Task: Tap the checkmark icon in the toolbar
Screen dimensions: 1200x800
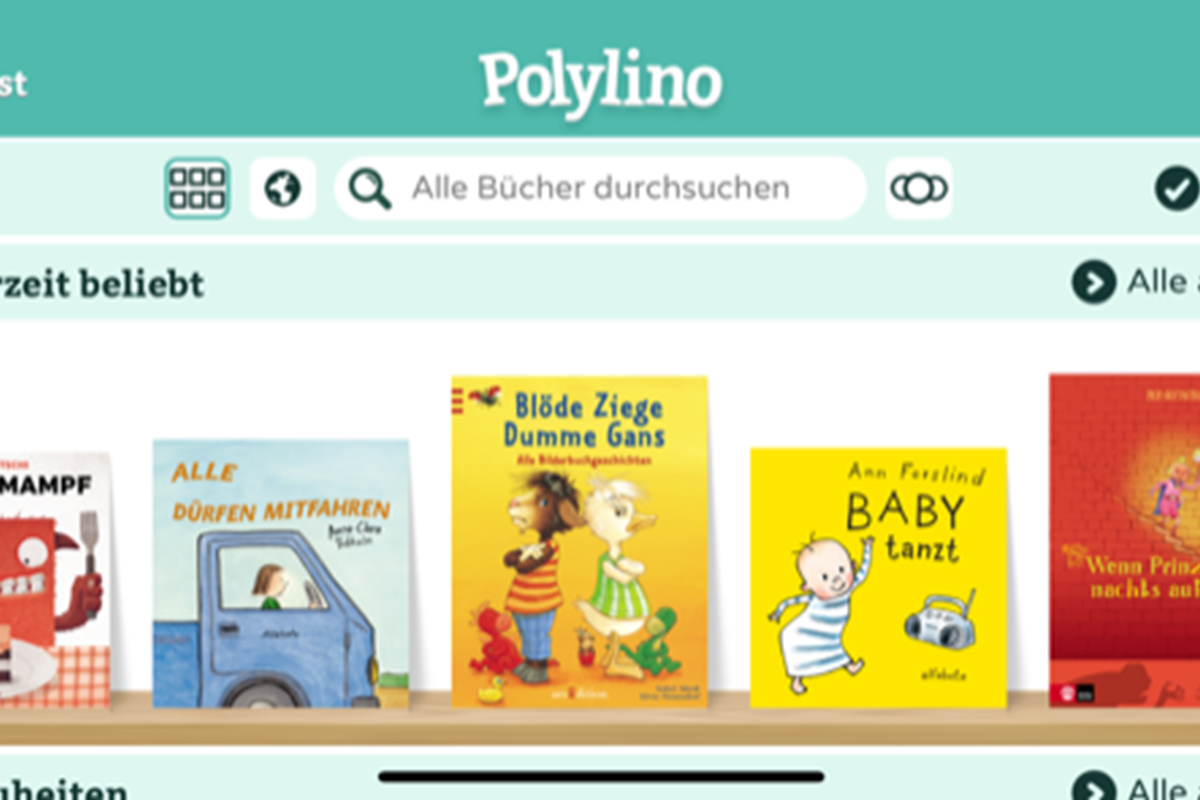Action: click(x=1176, y=188)
